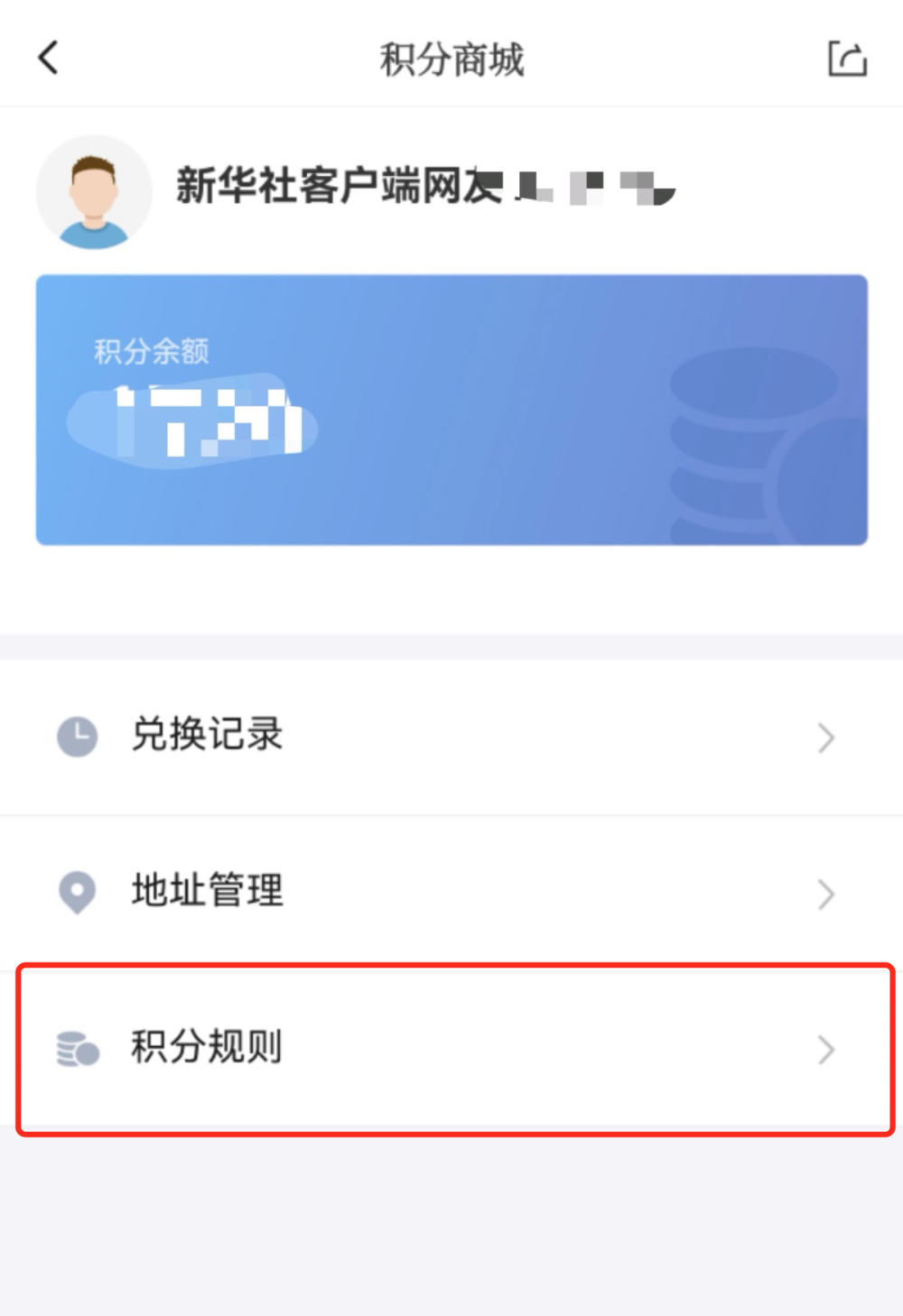The image size is (903, 1316).
Task: Tap the 积分余额 balance card
Action: click(x=451, y=410)
